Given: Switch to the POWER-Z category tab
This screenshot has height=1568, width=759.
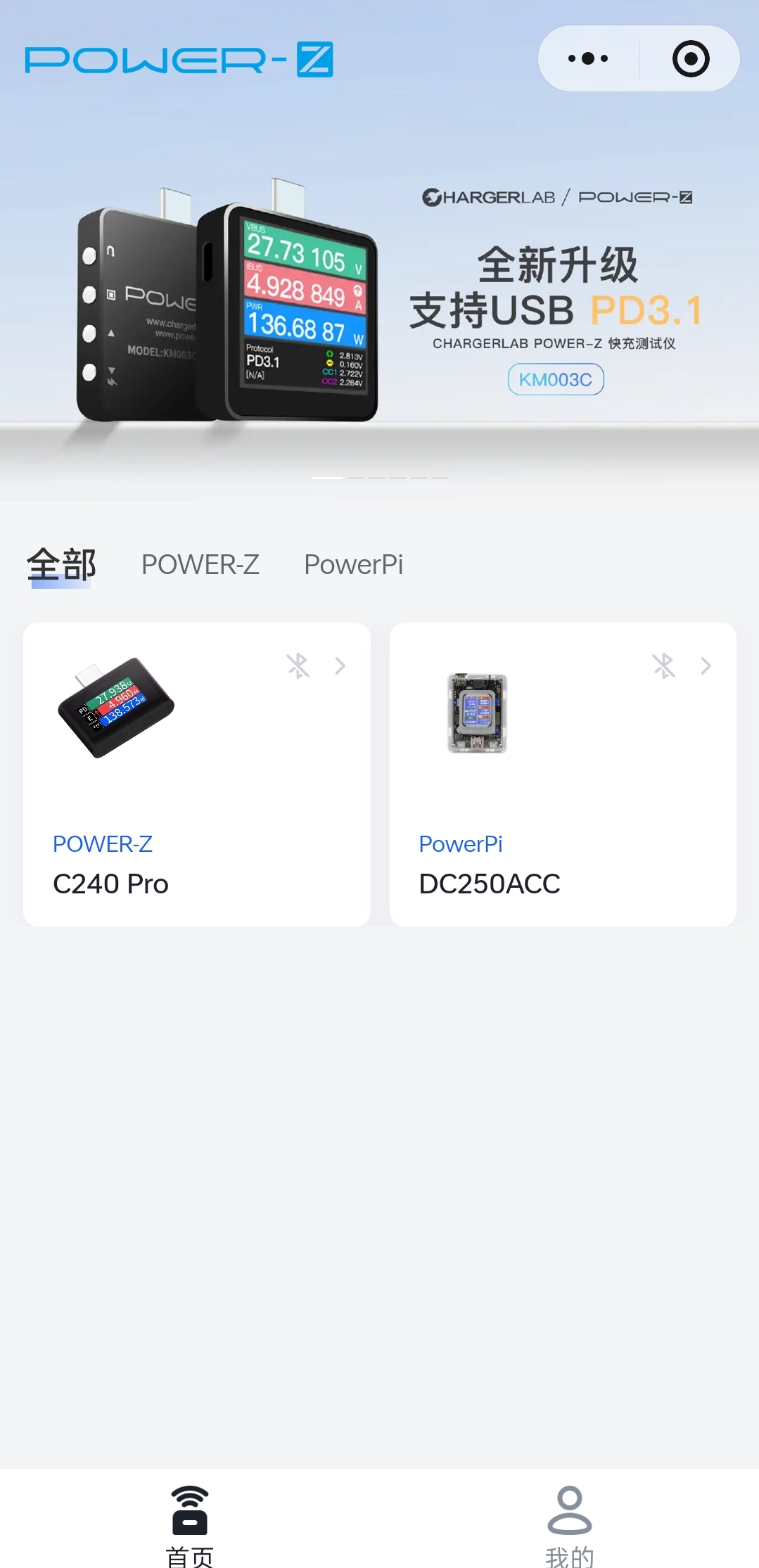Looking at the screenshot, I should [x=200, y=565].
